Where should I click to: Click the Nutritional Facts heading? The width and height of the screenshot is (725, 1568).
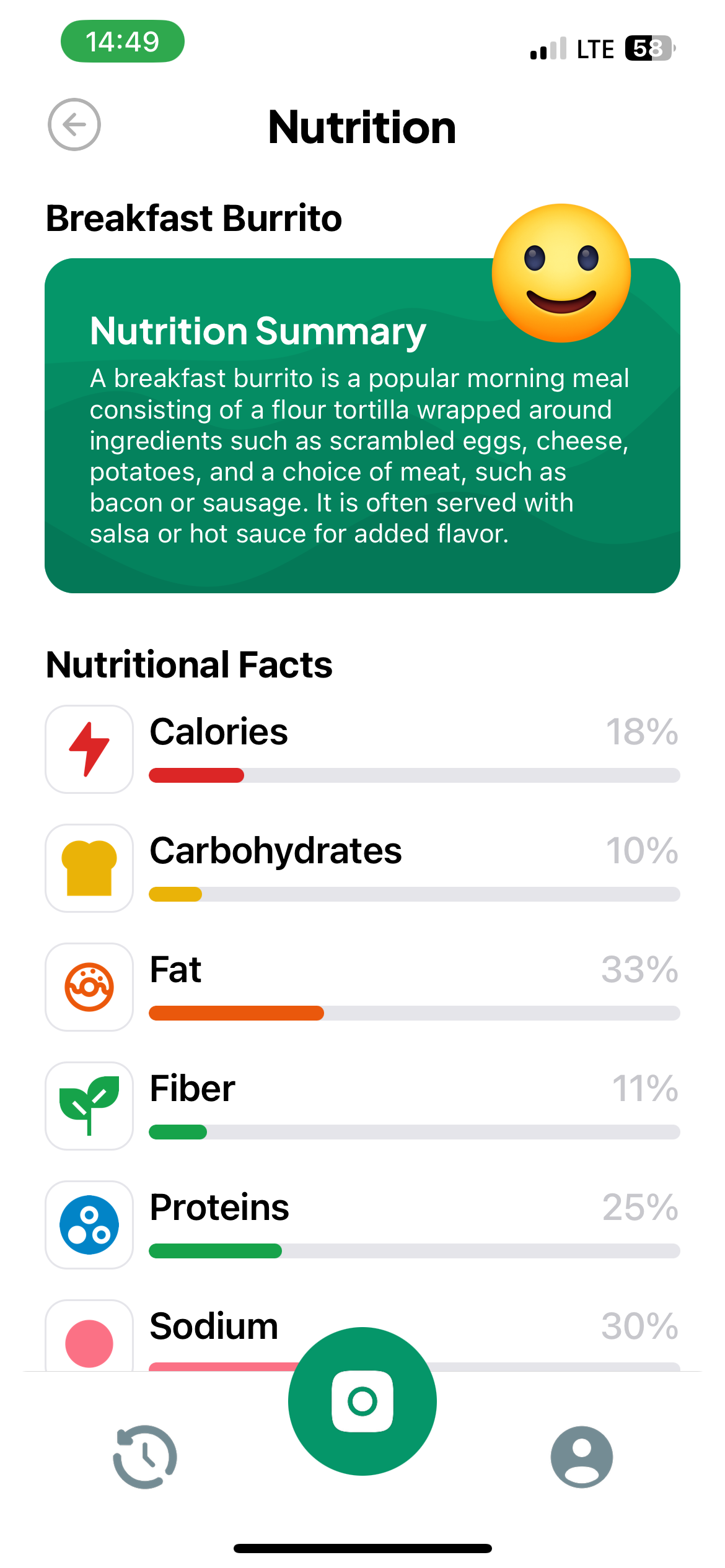pyautogui.click(x=190, y=665)
